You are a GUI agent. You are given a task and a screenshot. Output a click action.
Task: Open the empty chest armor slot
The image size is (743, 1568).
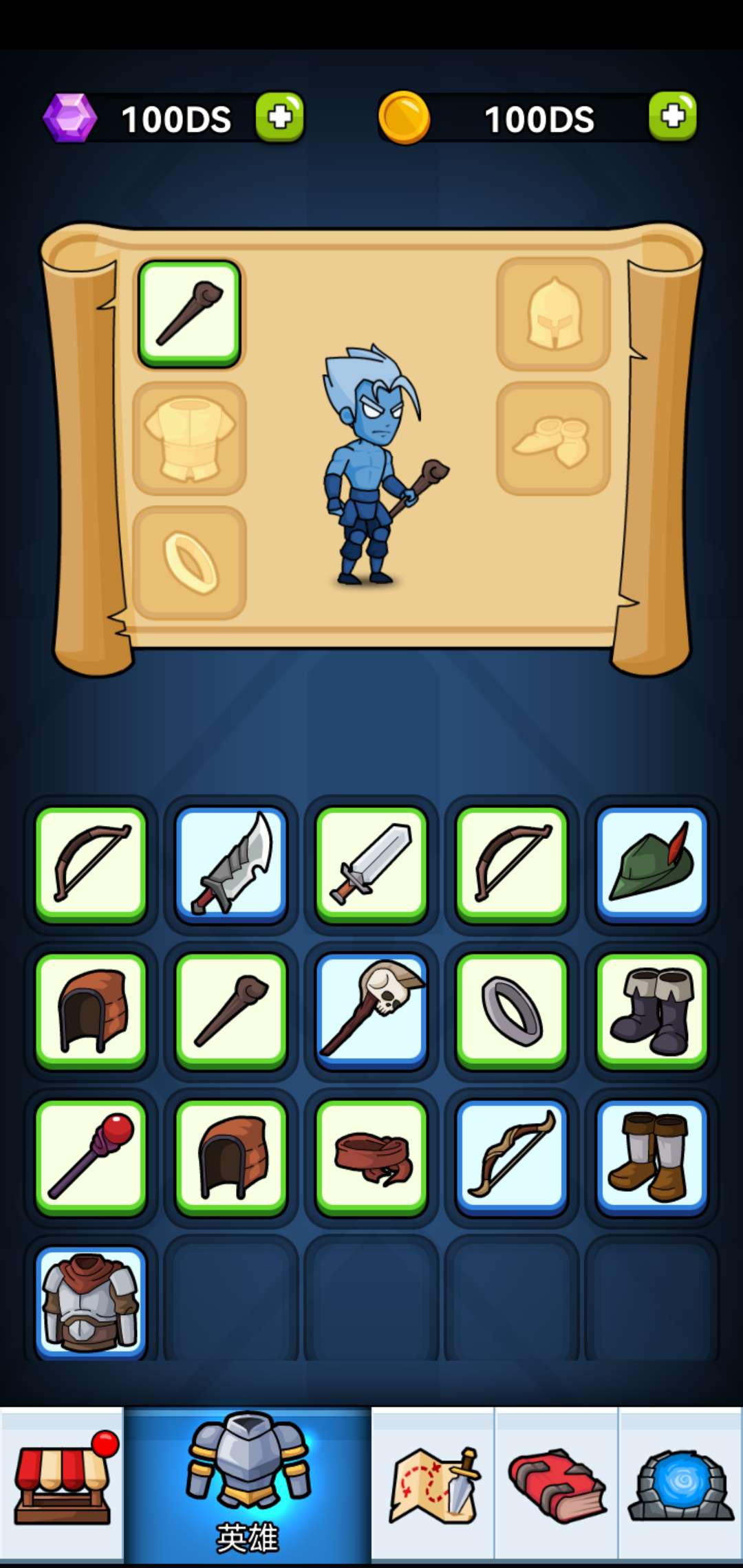[189, 438]
